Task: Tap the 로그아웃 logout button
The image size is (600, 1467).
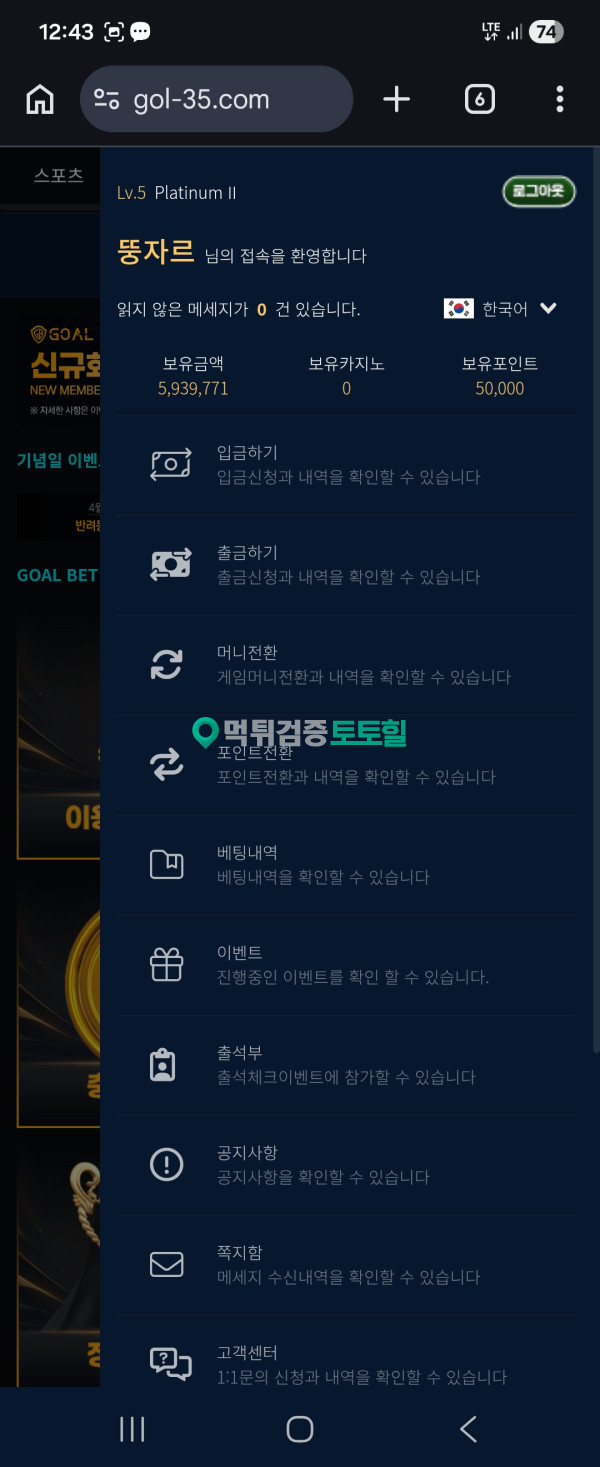Action: pos(539,191)
